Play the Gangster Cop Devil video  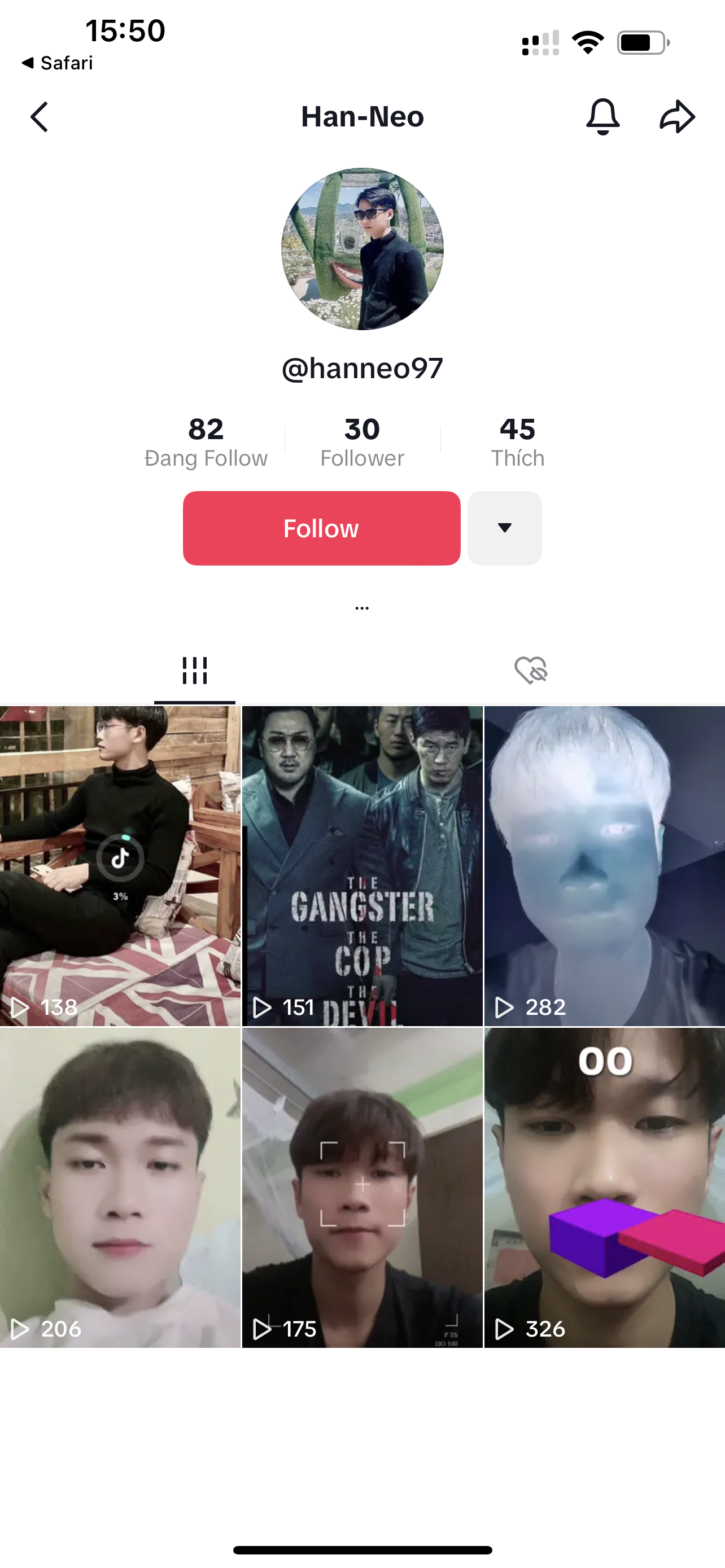point(362,866)
